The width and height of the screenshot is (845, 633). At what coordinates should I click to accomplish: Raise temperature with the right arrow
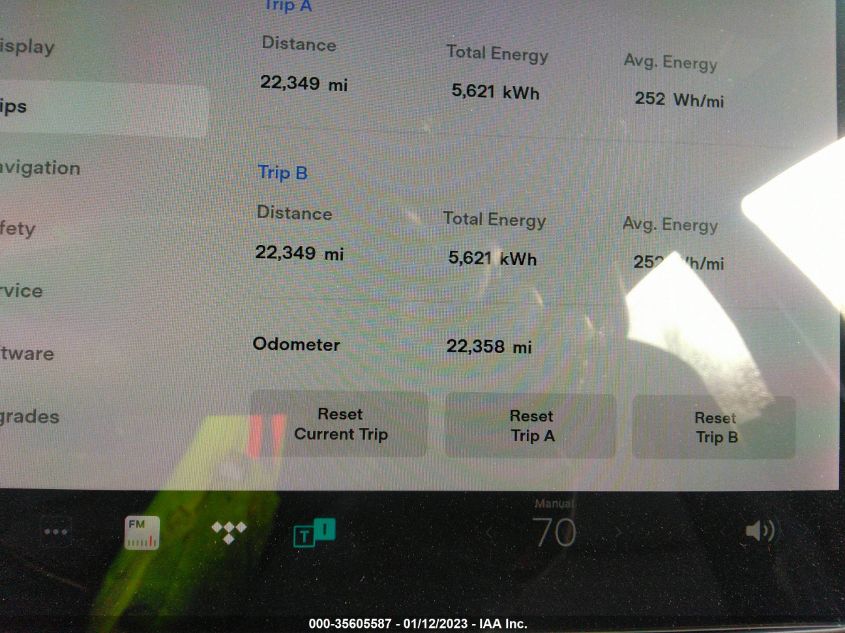point(618,533)
